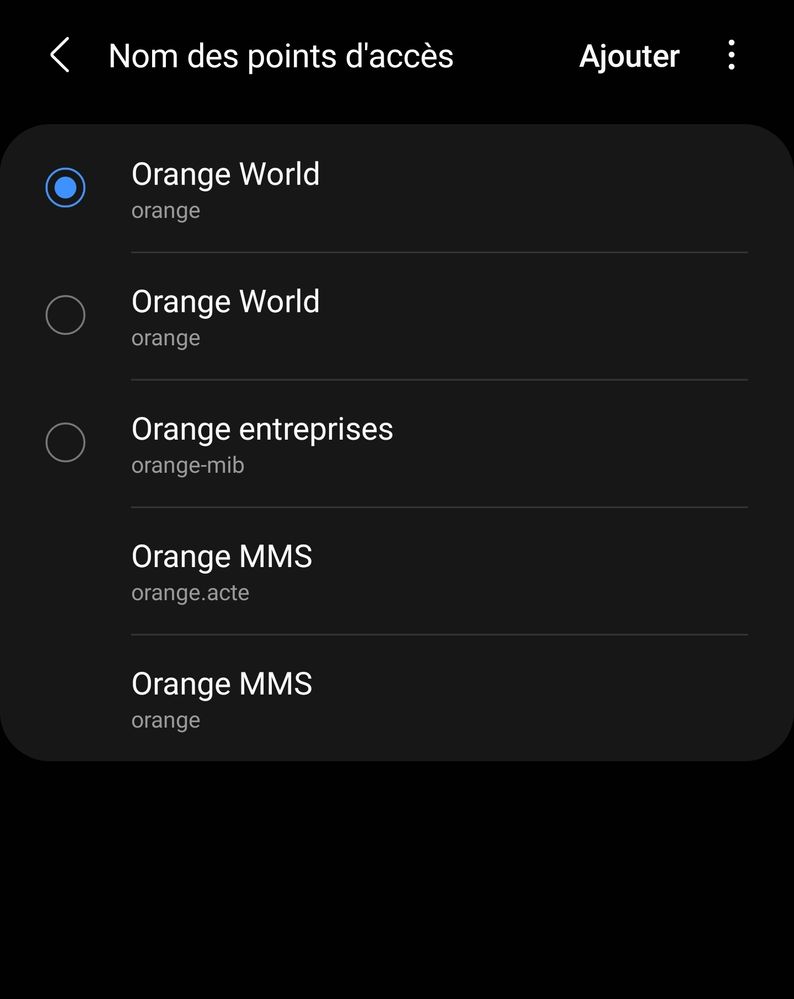Screen dimensions: 794x999
Task: Tap the orange subtitle under first Orange World
Action: point(166,210)
